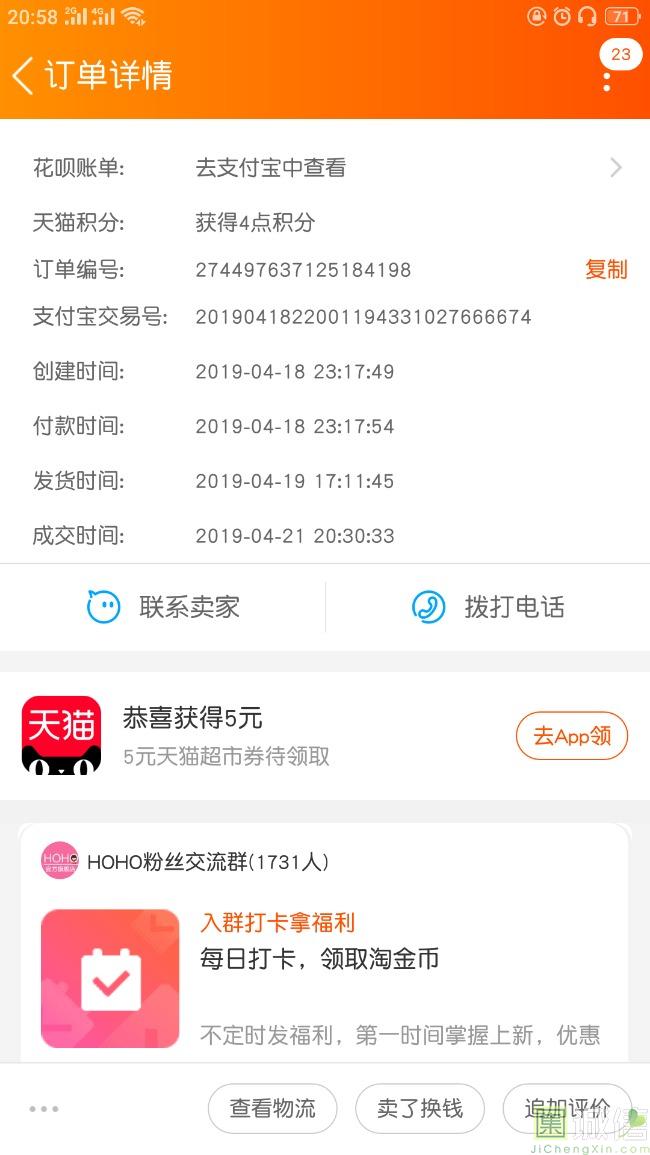Tap 查看物流 to track shipment

273,1109
